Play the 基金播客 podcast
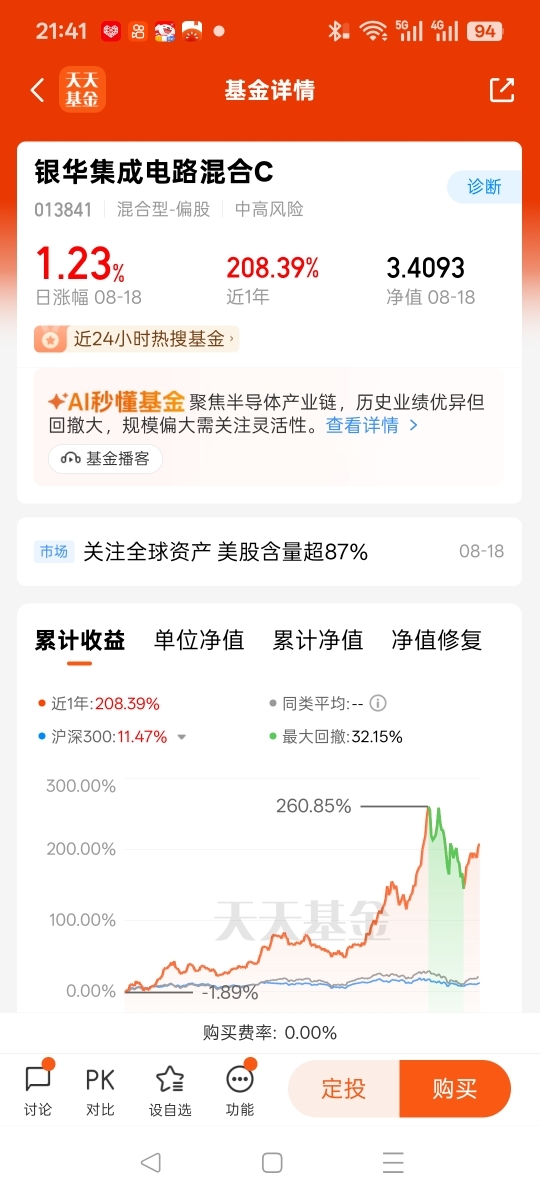The height and width of the screenshot is (1200, 540). [105, 458]
